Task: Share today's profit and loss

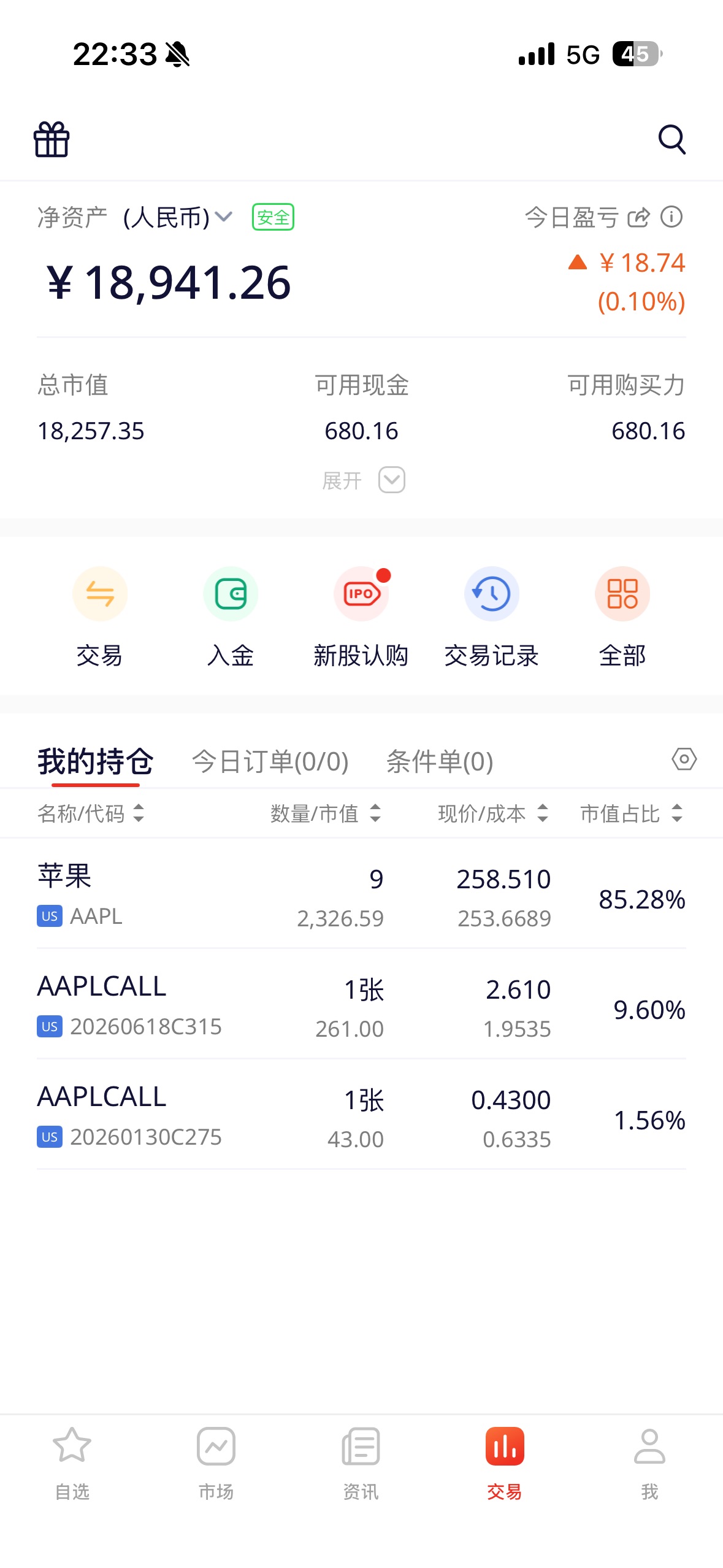Action: (638, 217)
